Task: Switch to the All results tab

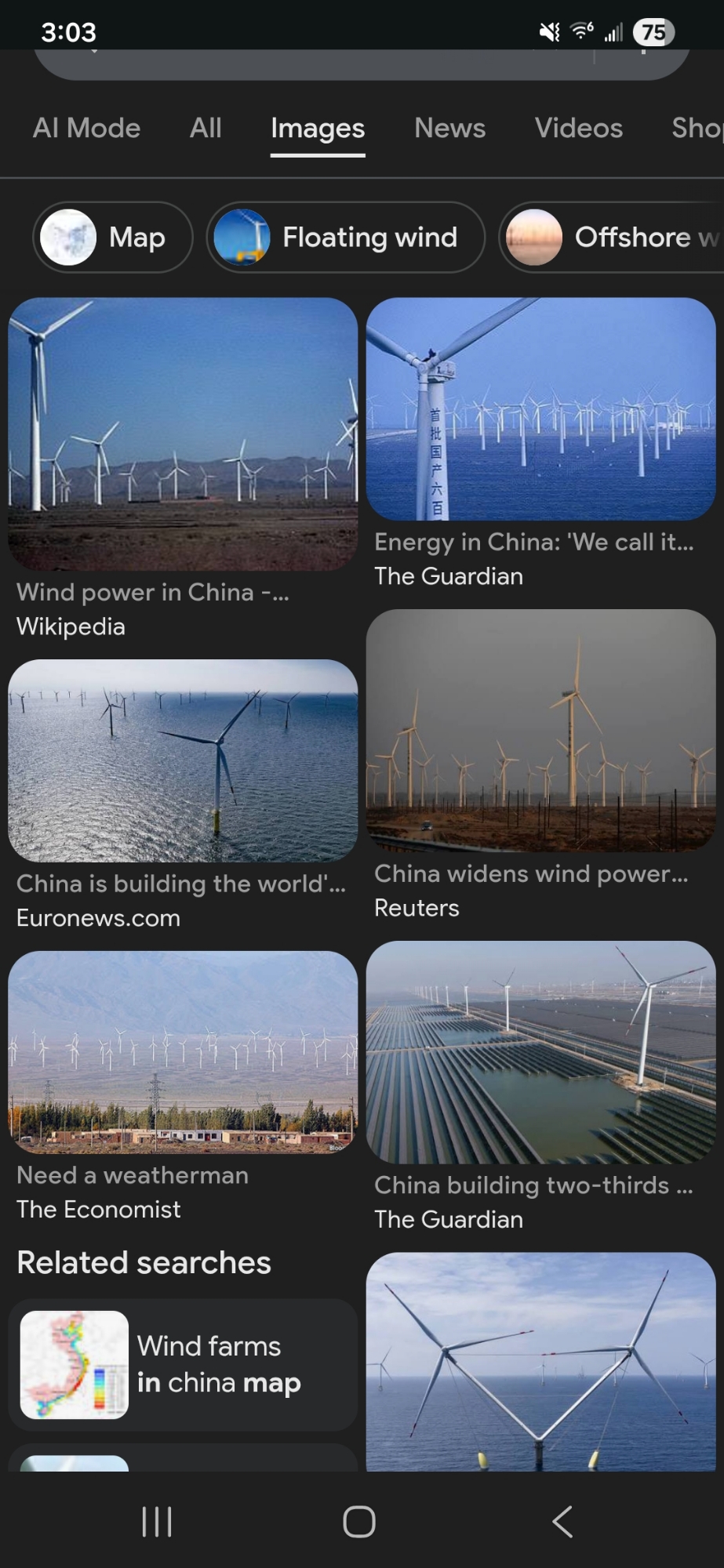Action: (206, 128)
